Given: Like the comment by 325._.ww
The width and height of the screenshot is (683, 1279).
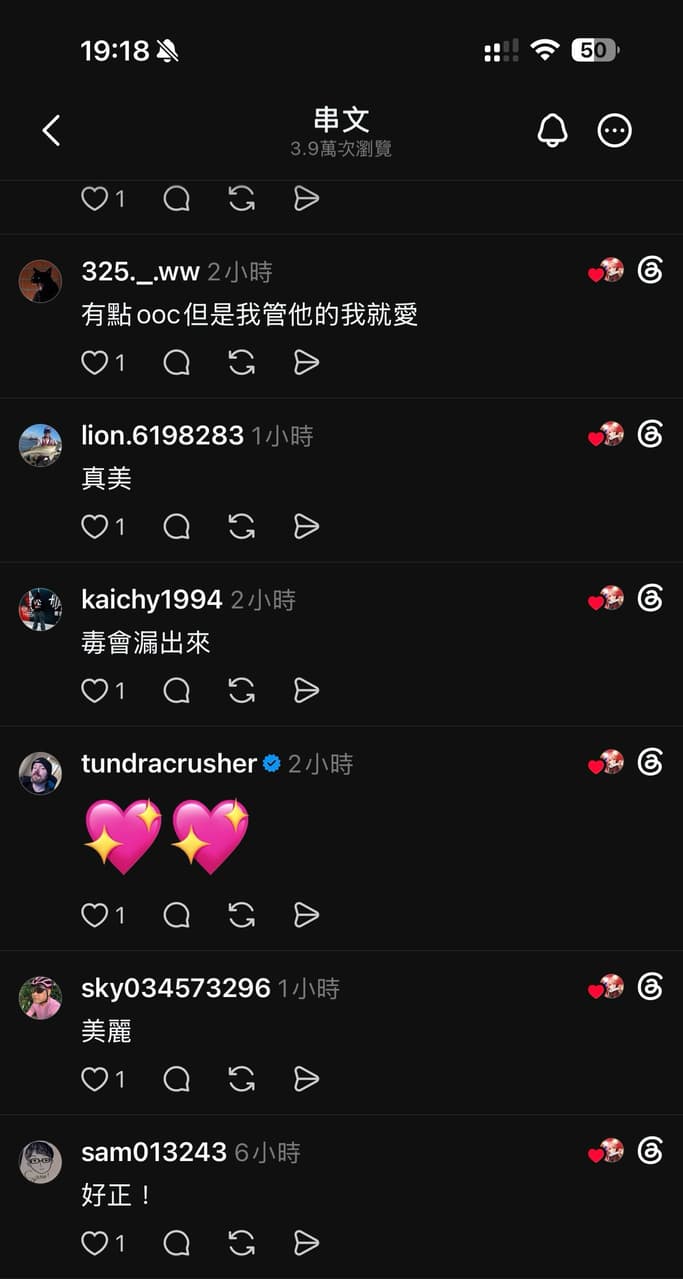Looking at the screenshot, I should 95,362.
